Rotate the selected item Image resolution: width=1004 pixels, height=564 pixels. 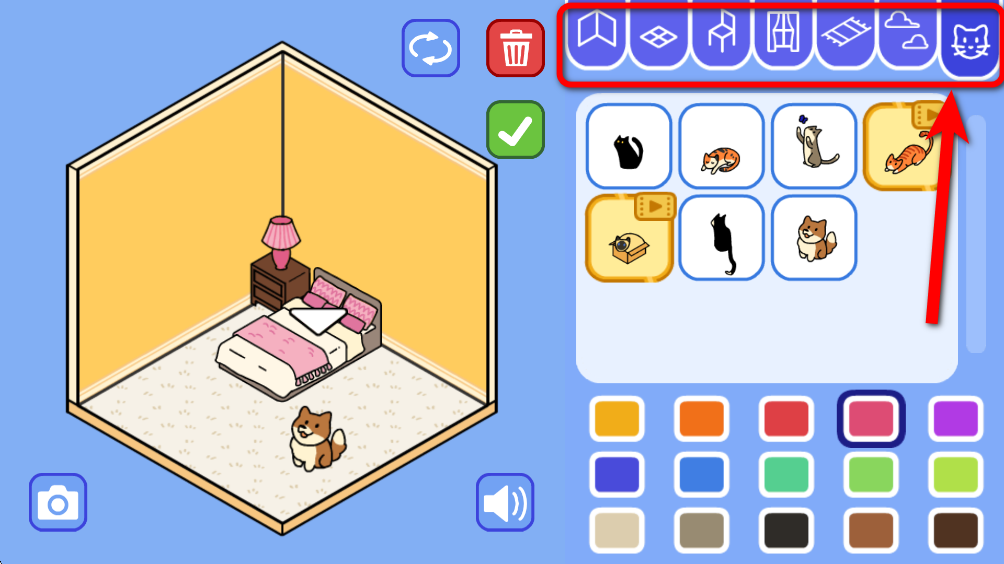coord(430,48)
